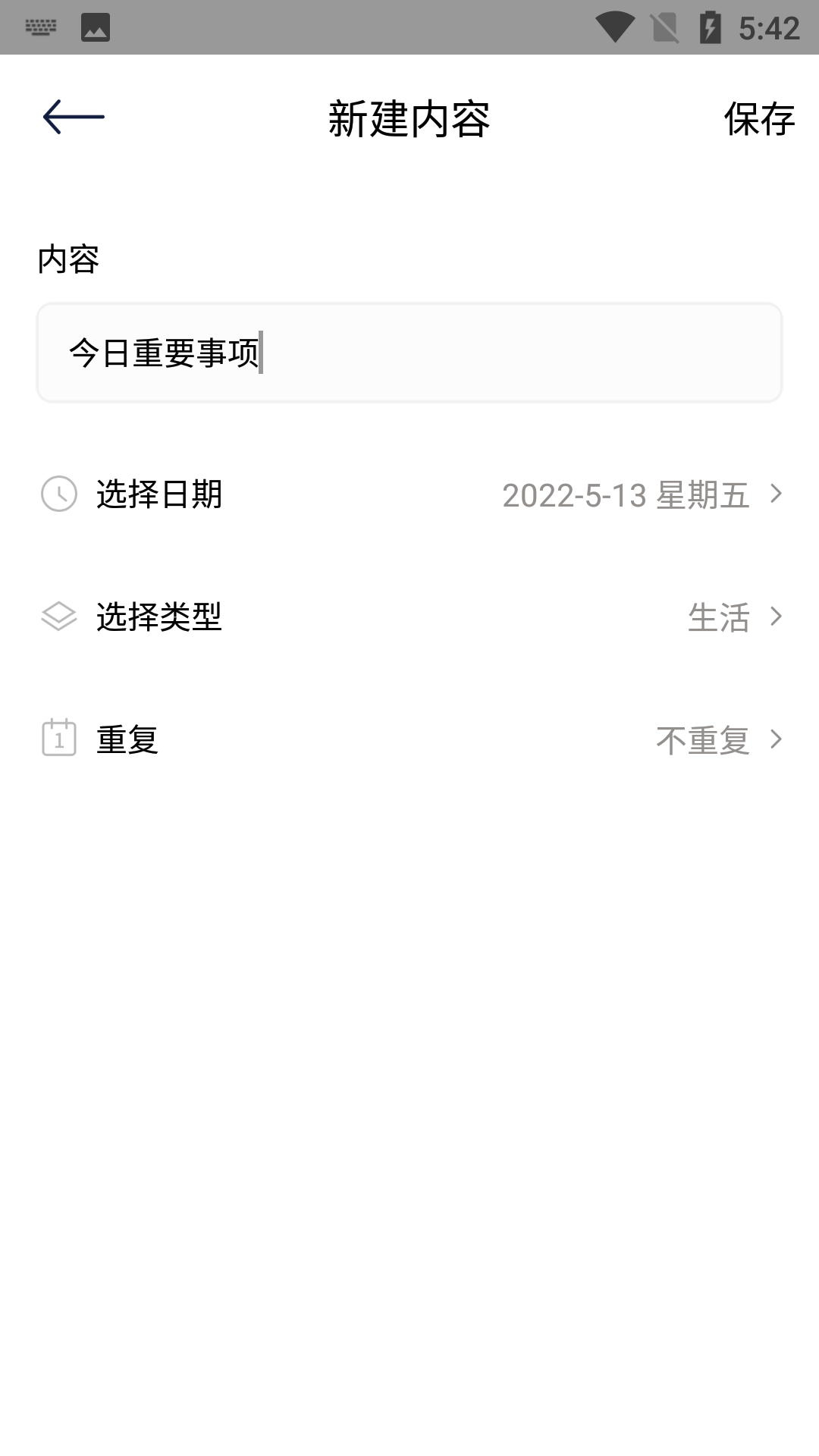Click the calendar icon beside 重复
Image resolution: width=819 pixels, height=1456 pixels.
(x=59, y=739)
